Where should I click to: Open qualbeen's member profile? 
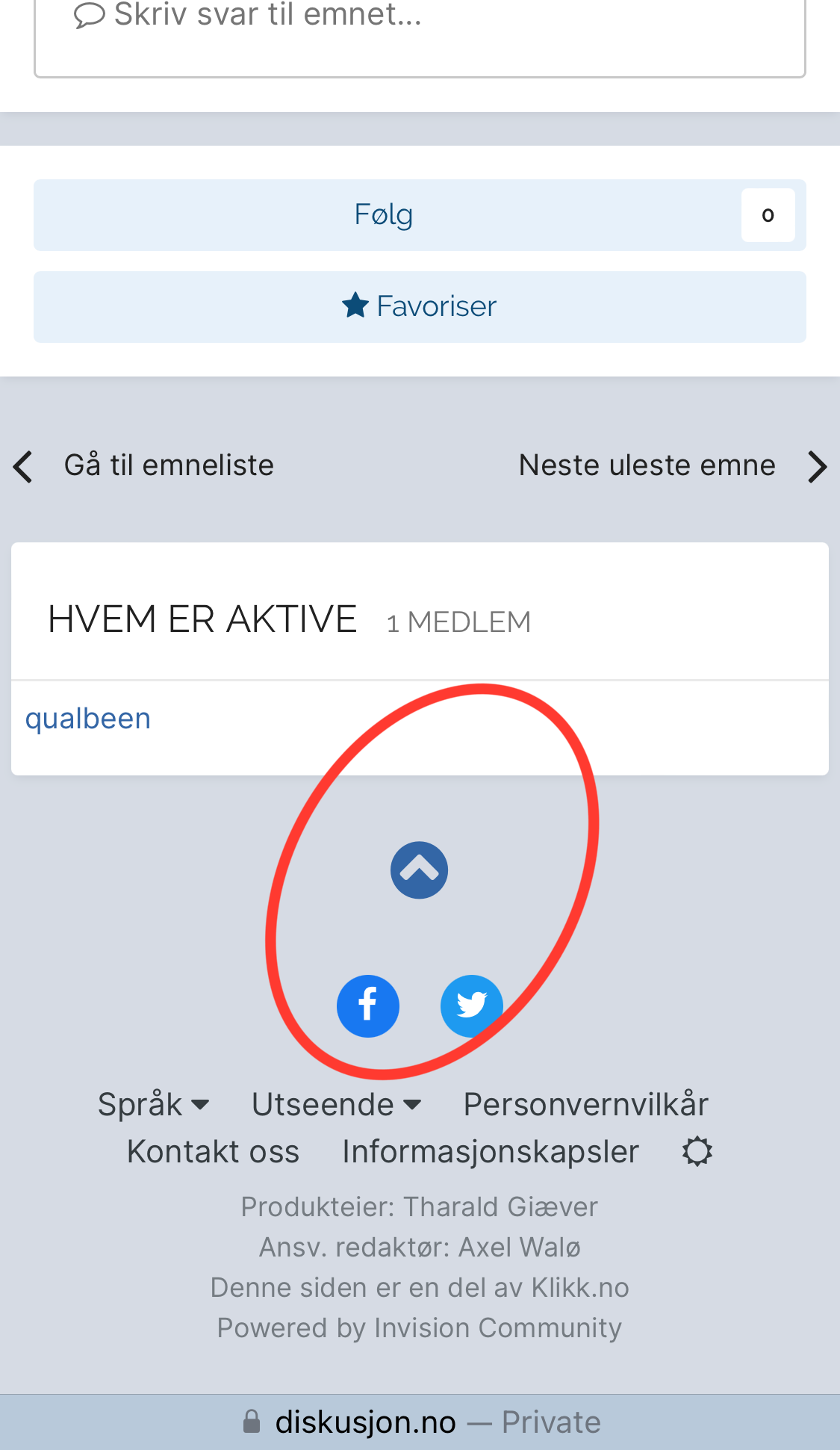88,719
